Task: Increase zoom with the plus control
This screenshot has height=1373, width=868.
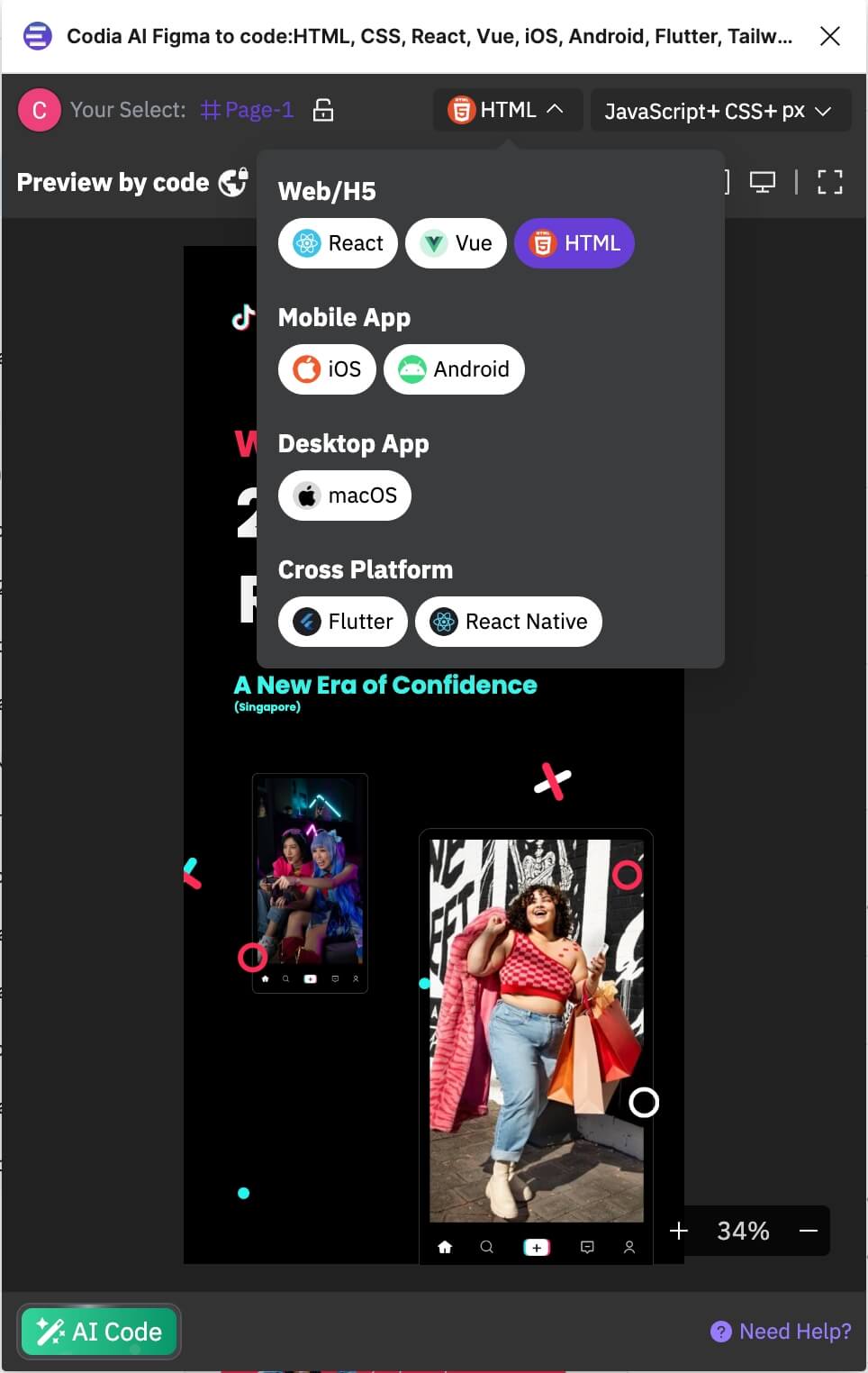Action: pos(679,1231)
